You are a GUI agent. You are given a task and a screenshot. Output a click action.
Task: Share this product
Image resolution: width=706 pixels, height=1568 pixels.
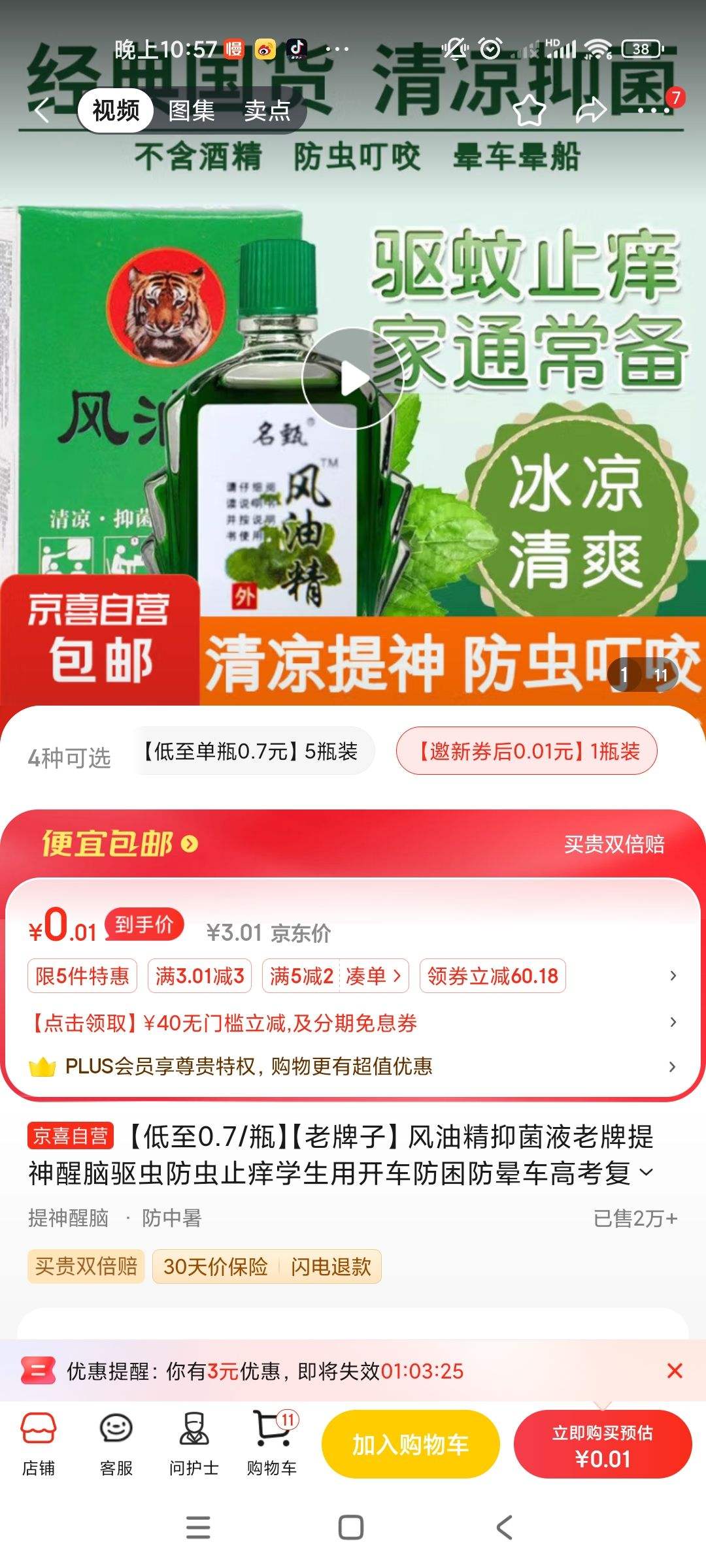(591, 110)
